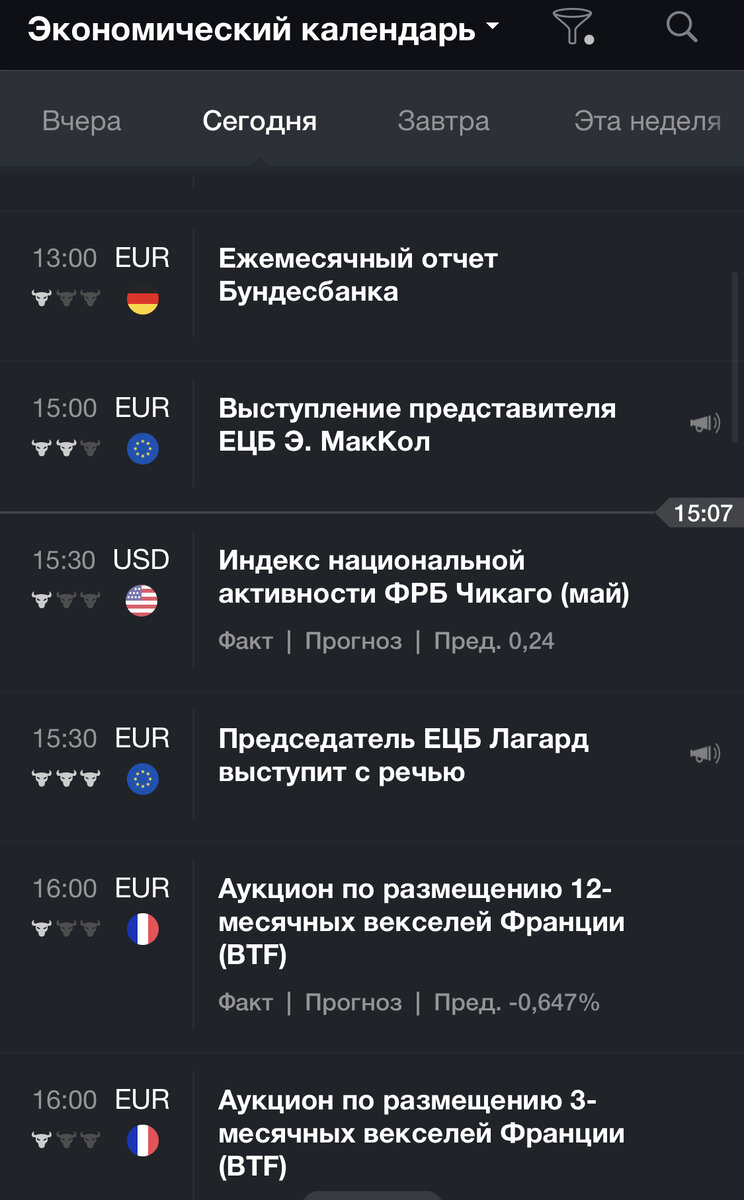
Task: Open Председатель ЕЦБ Лагард выступит с речью
Action: click(x=403, y=755)
